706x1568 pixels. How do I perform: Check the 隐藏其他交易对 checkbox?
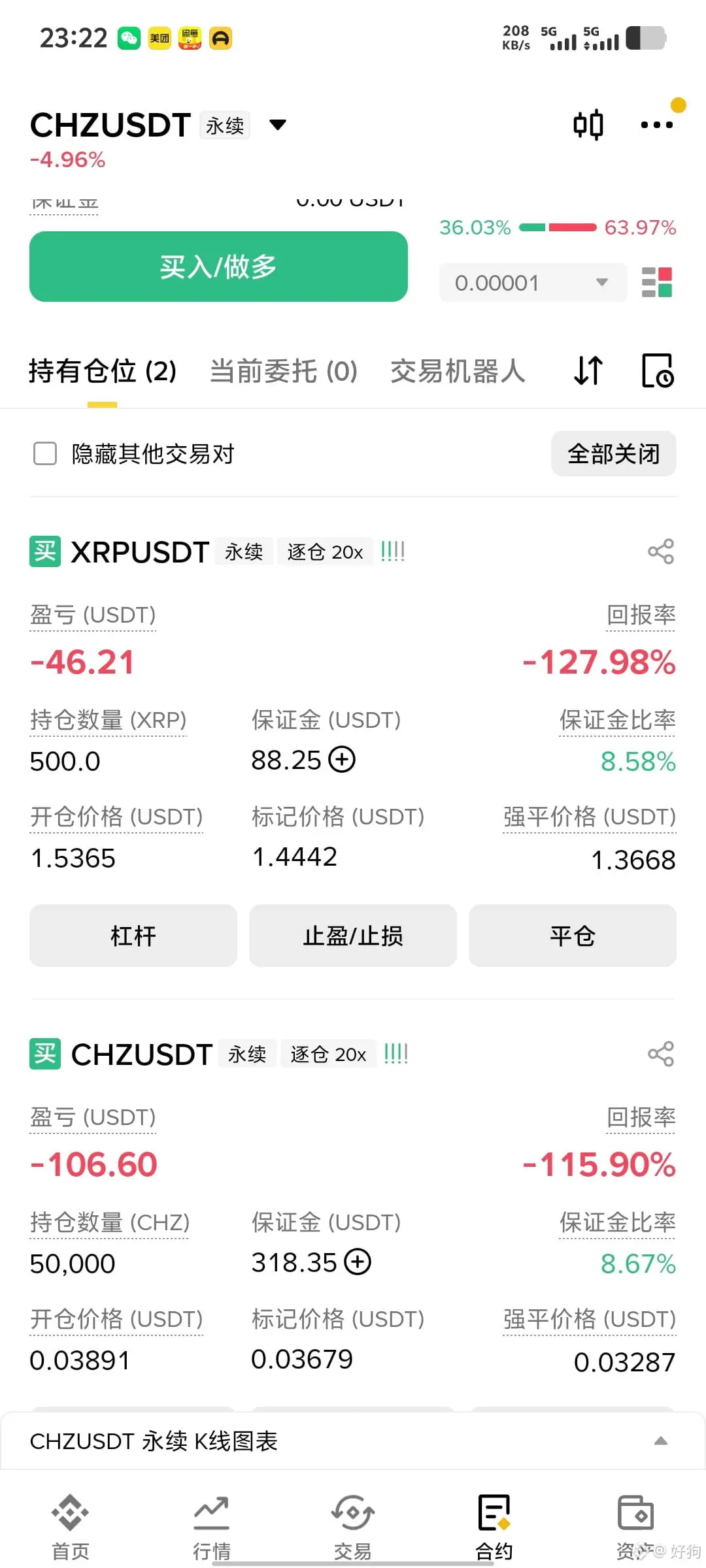point(45,453)
